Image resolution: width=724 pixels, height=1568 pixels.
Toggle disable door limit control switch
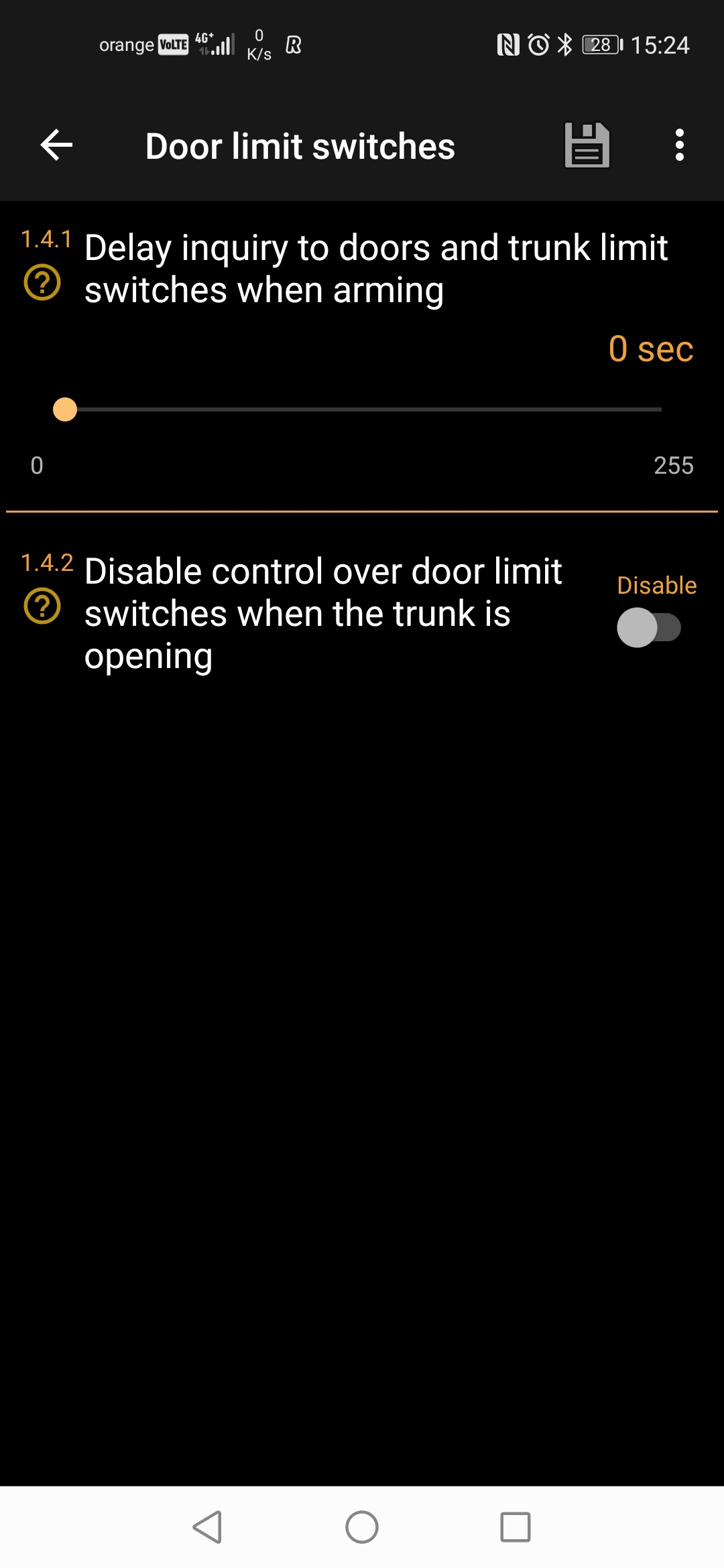[x=648, y=628]
